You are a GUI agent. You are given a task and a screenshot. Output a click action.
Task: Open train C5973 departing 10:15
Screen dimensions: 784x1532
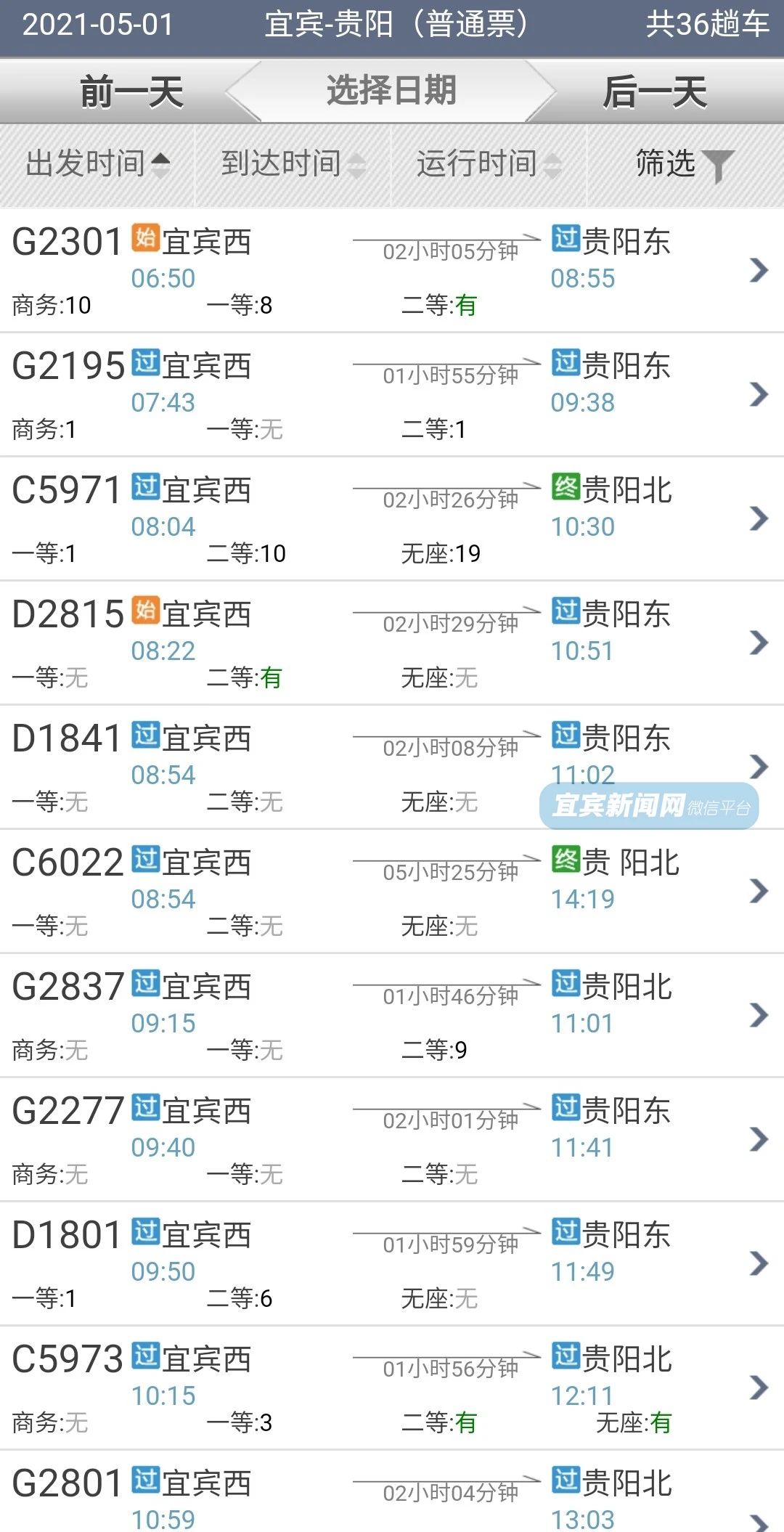[x=392, y=1388]
